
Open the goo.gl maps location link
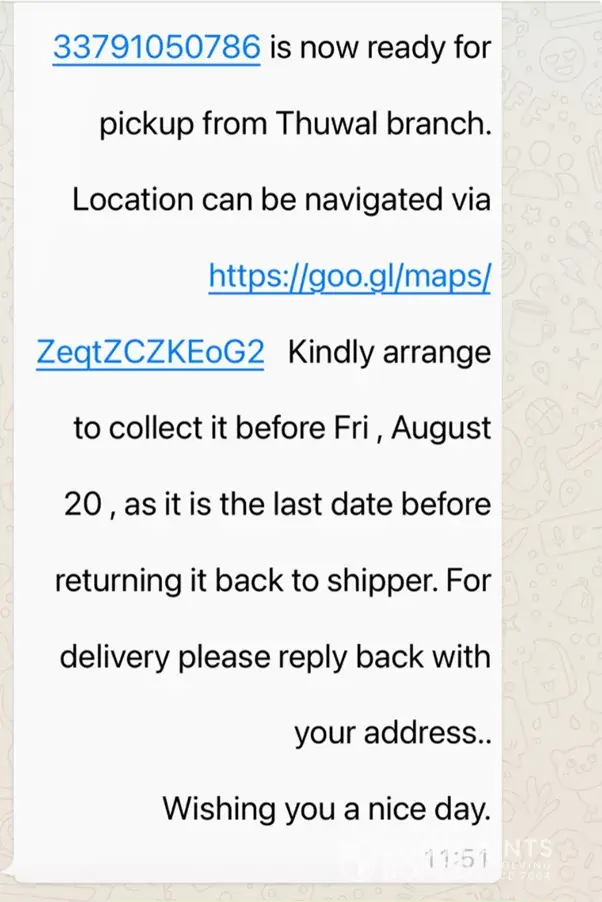tap(349, 275)
